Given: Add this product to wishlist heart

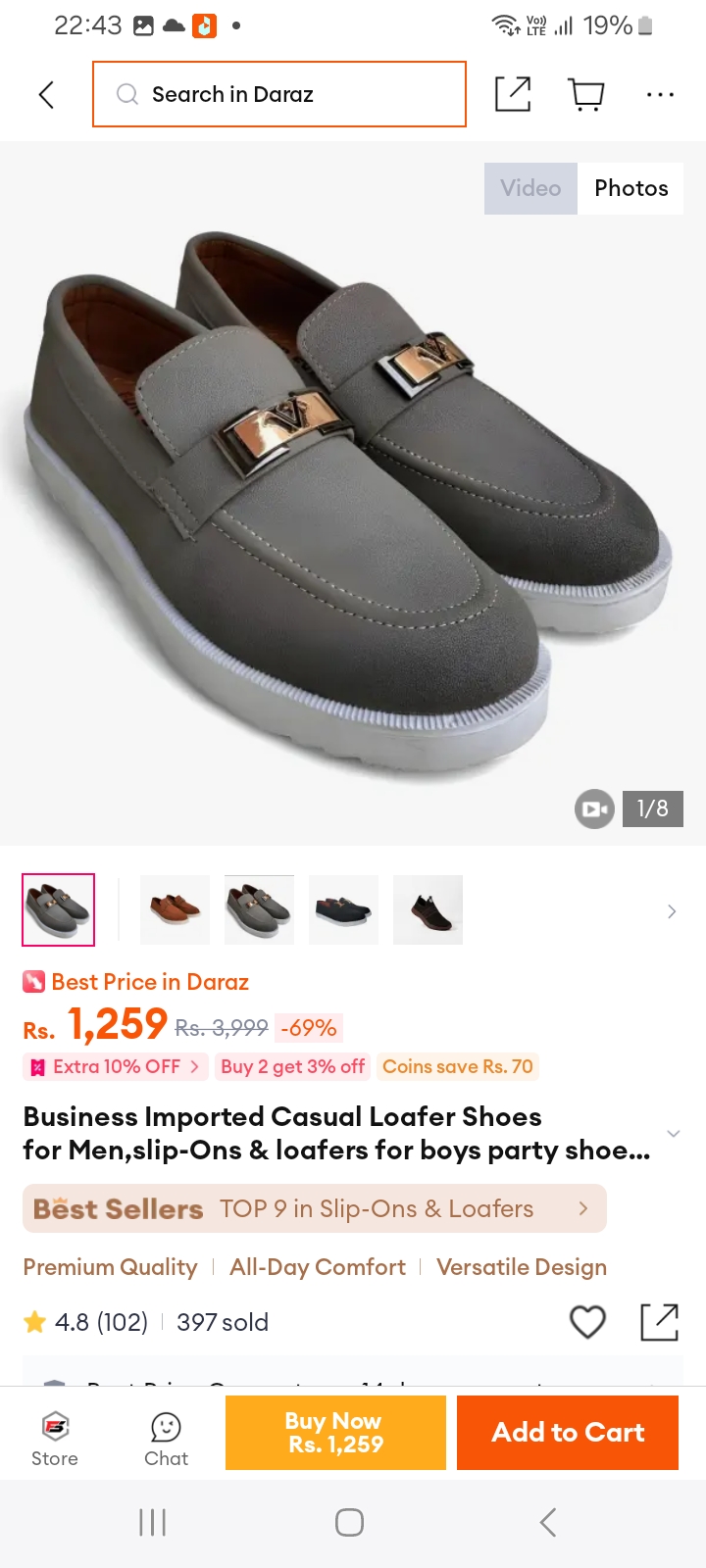Looking at the screenshot, I should 587,1322.
